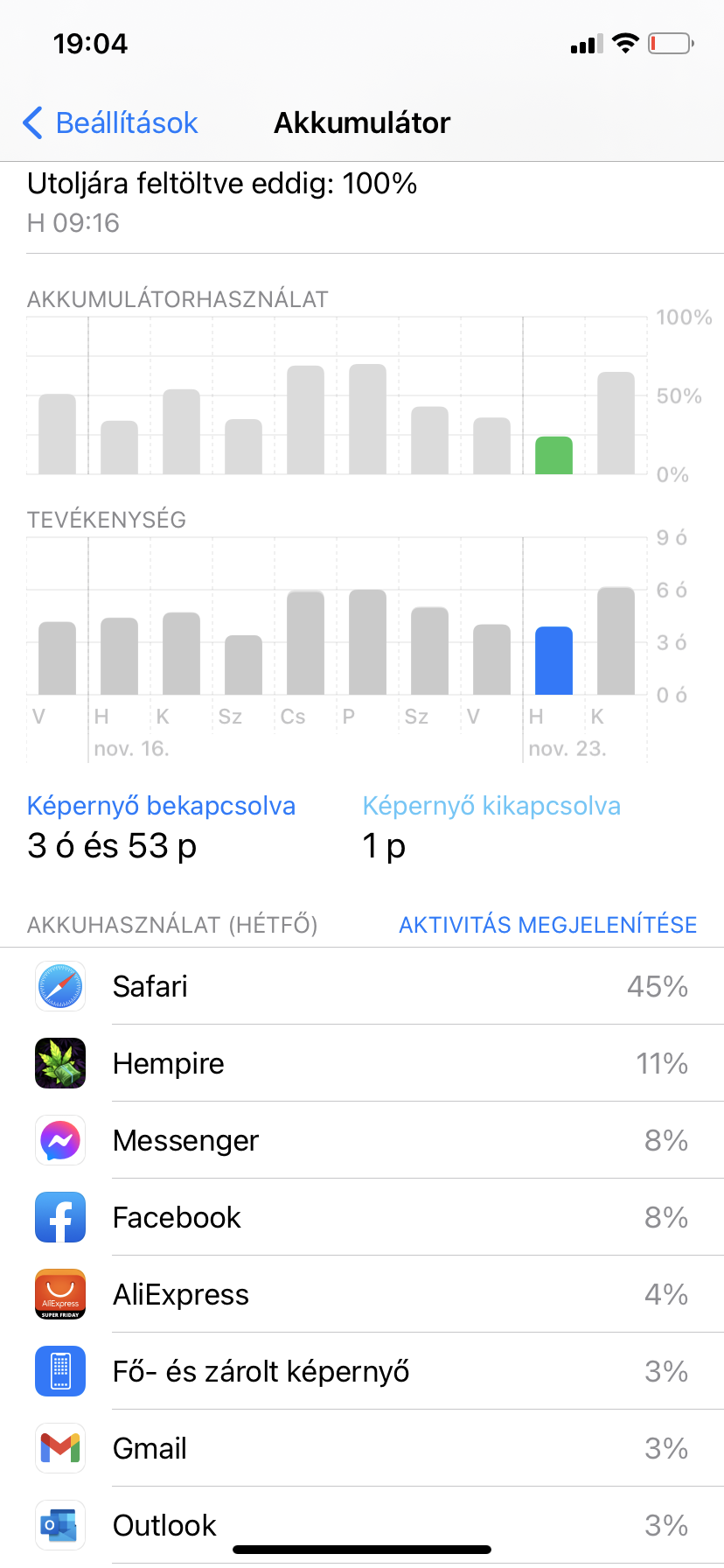
Task: Select the green Monday battery usage bar
Action: tap(553, 455)
